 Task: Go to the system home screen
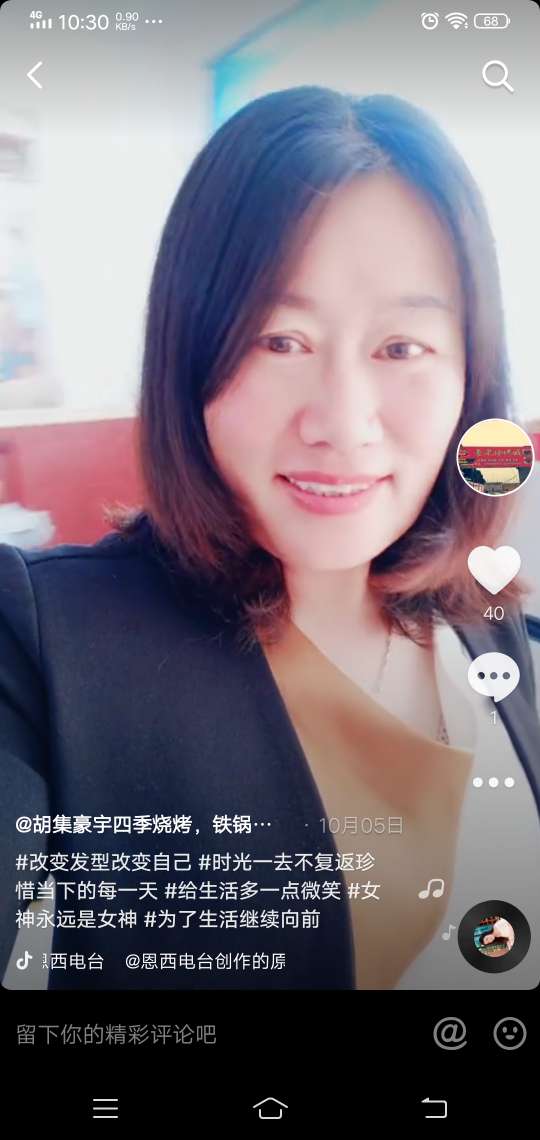[x=270, y=1107]
